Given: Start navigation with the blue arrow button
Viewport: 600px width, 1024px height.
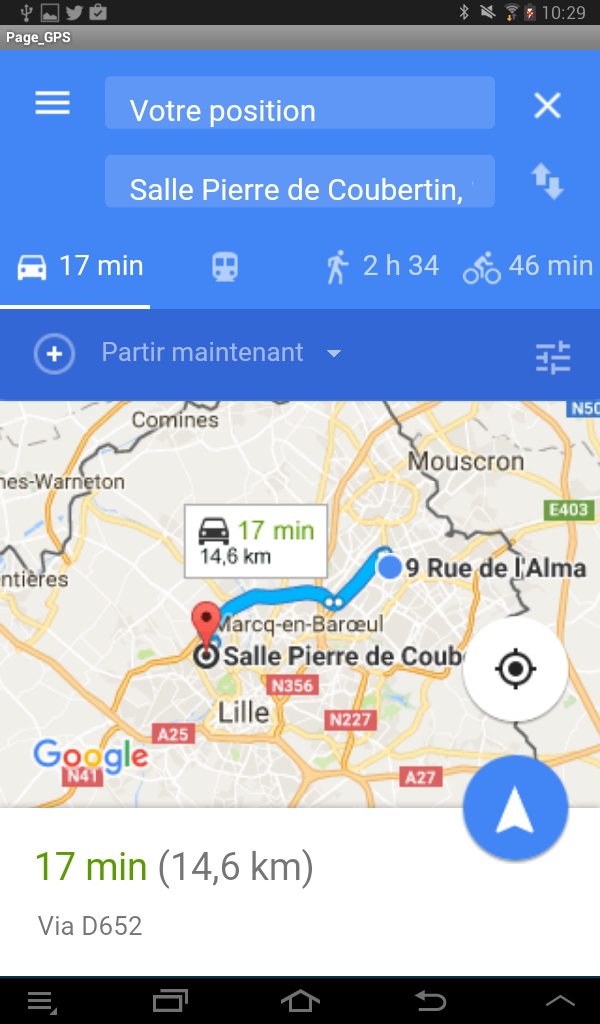Looking at the screenshot, I should [x=515, y=807].
